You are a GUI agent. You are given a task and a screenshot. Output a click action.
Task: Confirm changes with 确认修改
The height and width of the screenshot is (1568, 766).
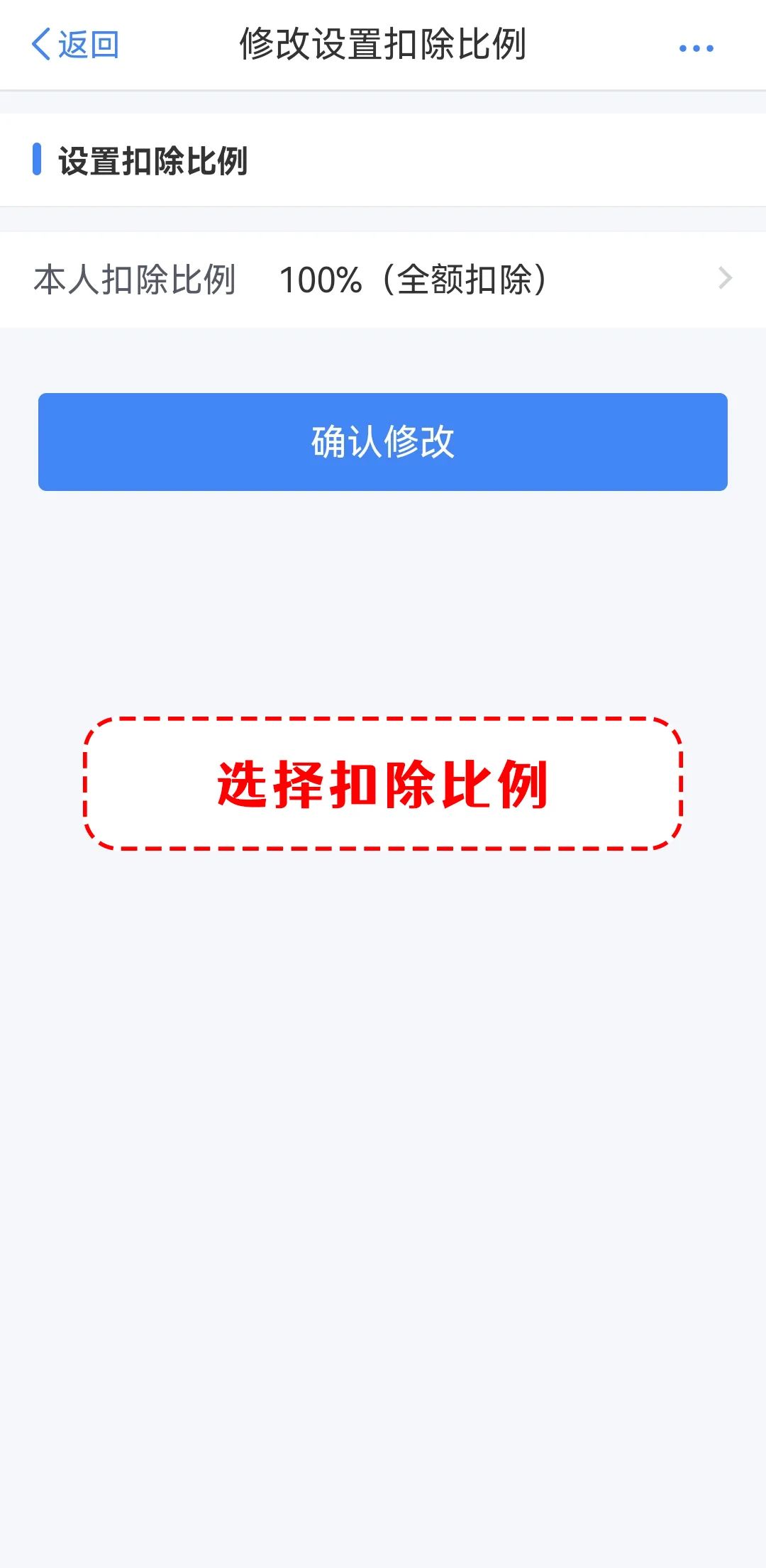383,441
